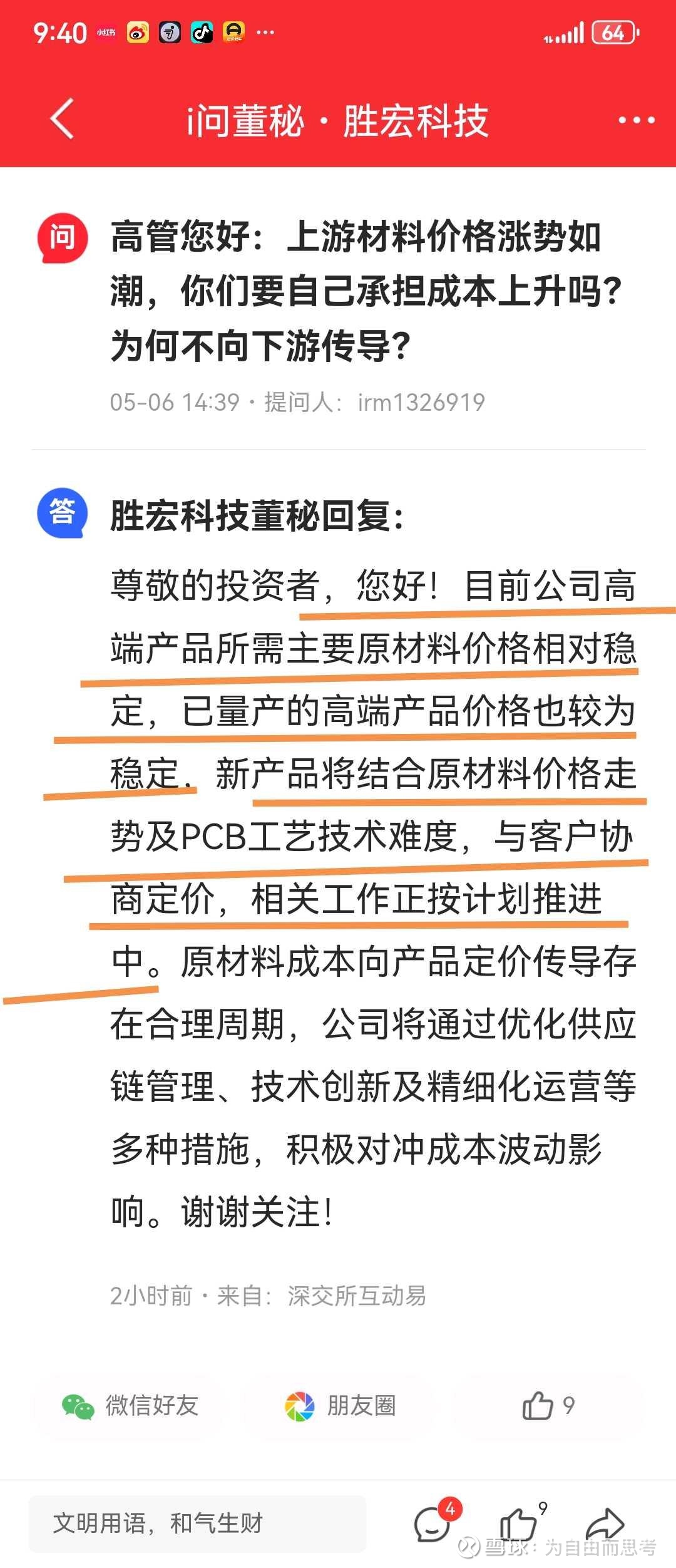Share to 朋友圈
This screenshot has height=1568, width=676.
tap(341, 1406)
